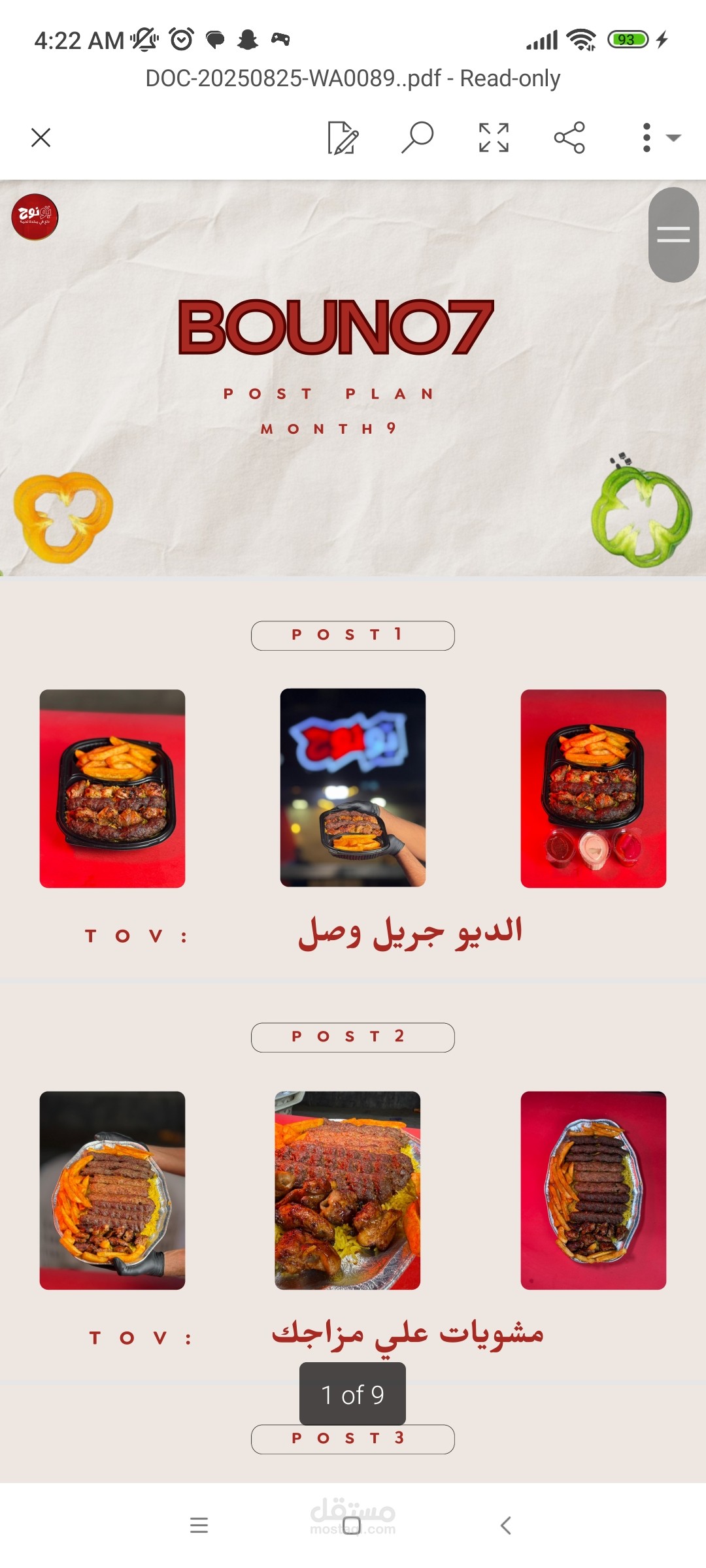Share this PDF file
Image resolution: width=706 pixels, height=1568 pixels.
[569, 138]
